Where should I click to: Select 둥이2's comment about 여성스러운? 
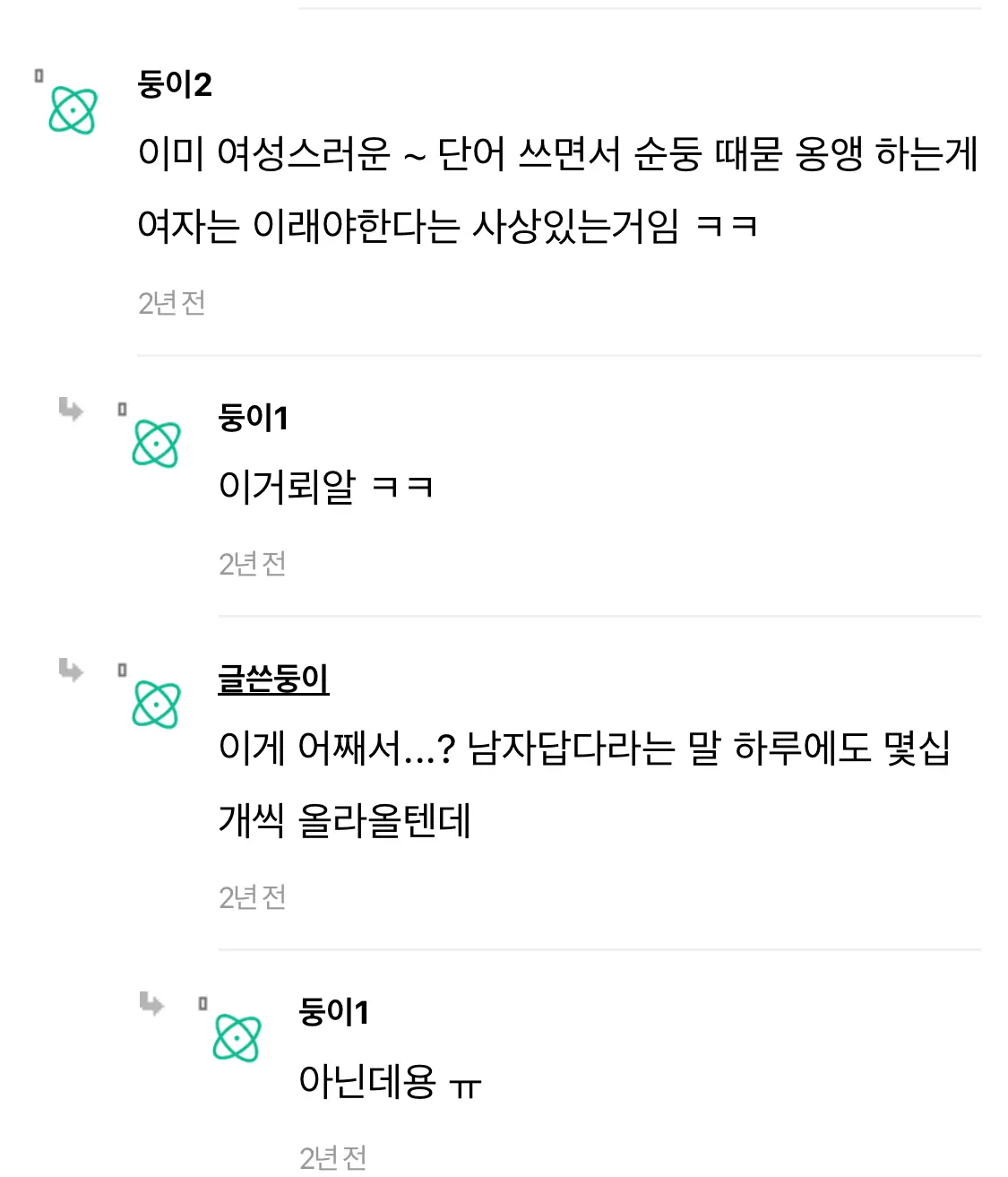click(556, 190)
